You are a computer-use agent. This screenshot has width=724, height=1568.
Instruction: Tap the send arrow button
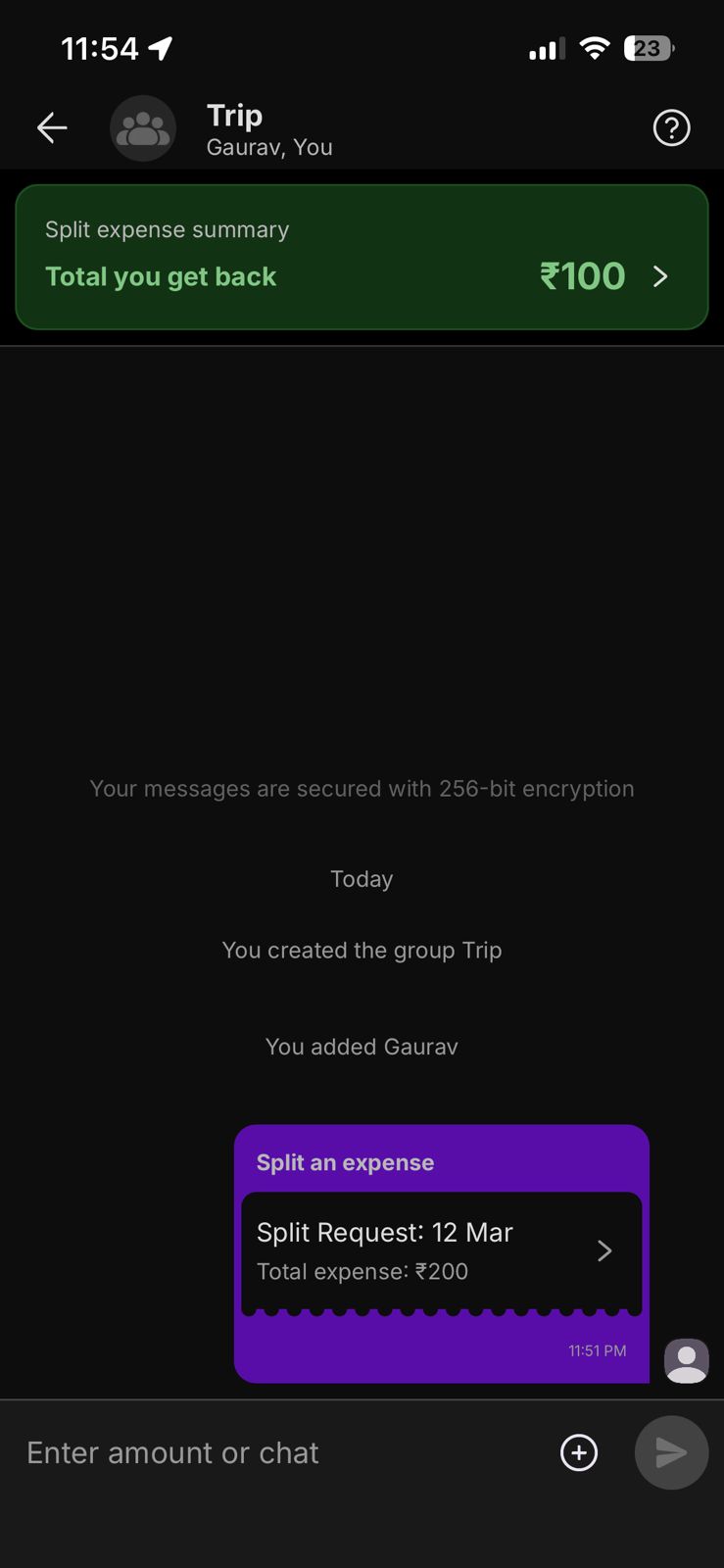click(671, 1452)
